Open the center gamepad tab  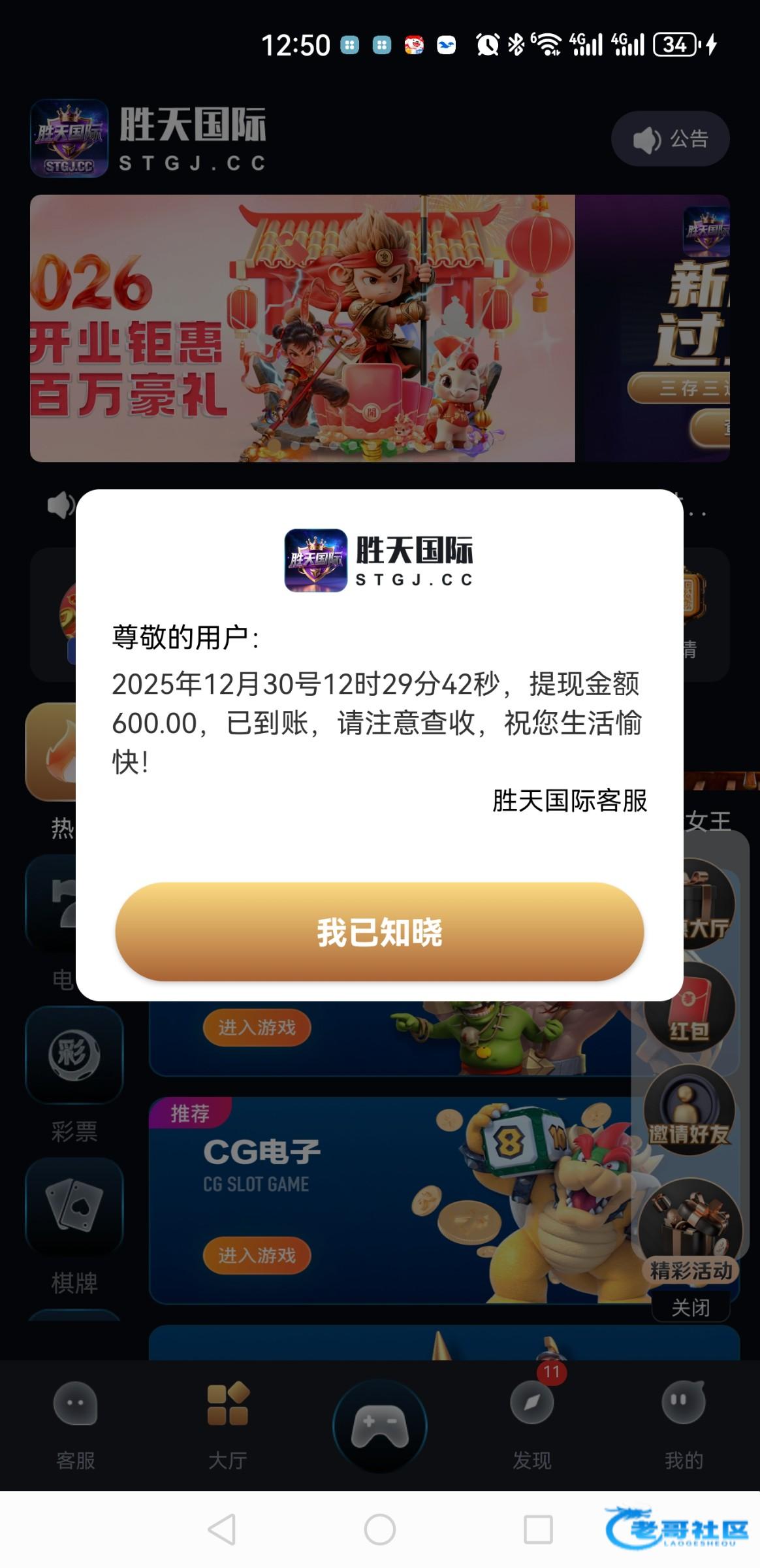[380, 1426]
